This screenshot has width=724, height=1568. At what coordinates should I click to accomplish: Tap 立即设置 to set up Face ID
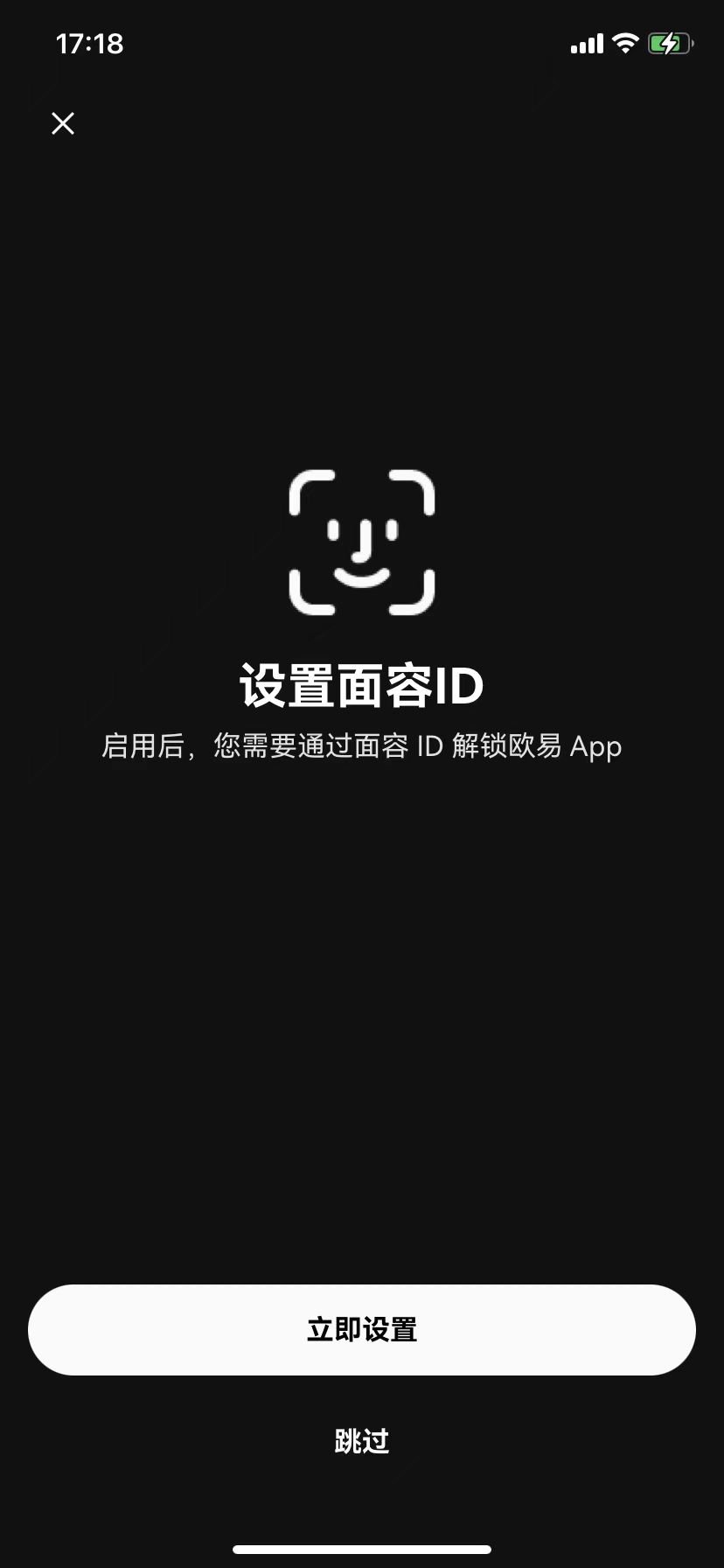(362, 1329)
